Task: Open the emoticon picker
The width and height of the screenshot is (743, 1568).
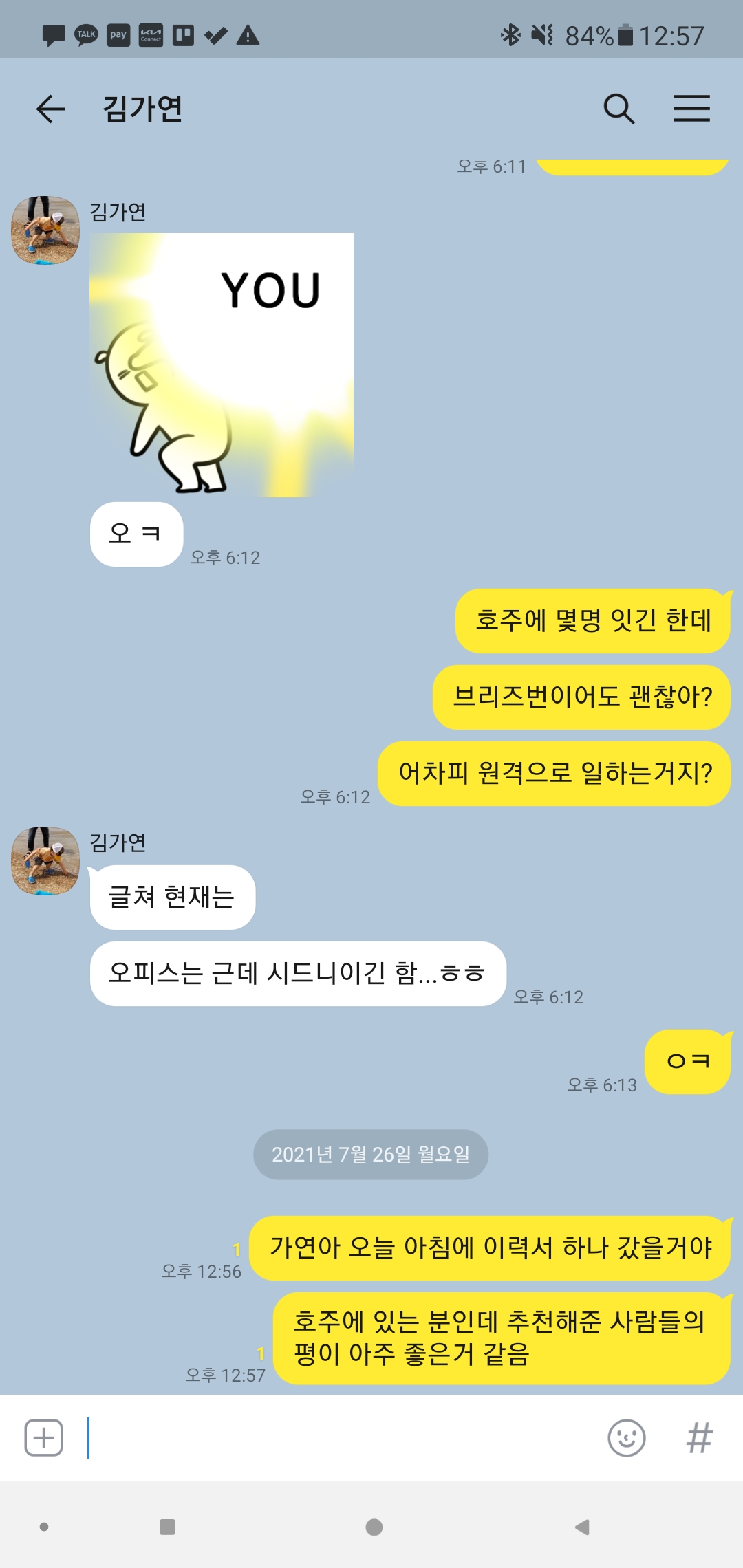Action: click(626, 1437)
